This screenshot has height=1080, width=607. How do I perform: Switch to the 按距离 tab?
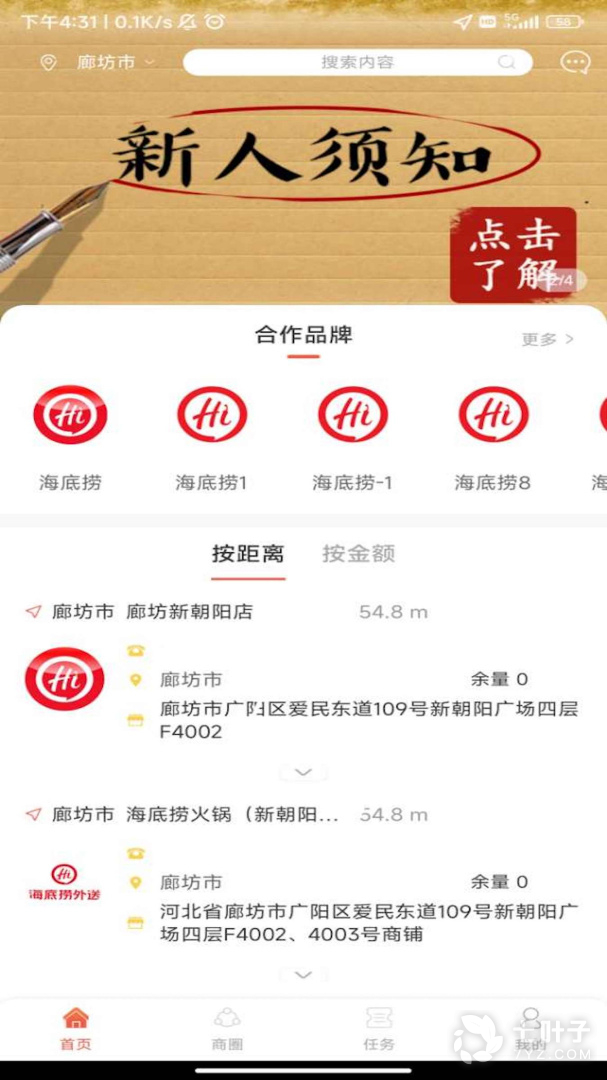[x=248, y=554]
